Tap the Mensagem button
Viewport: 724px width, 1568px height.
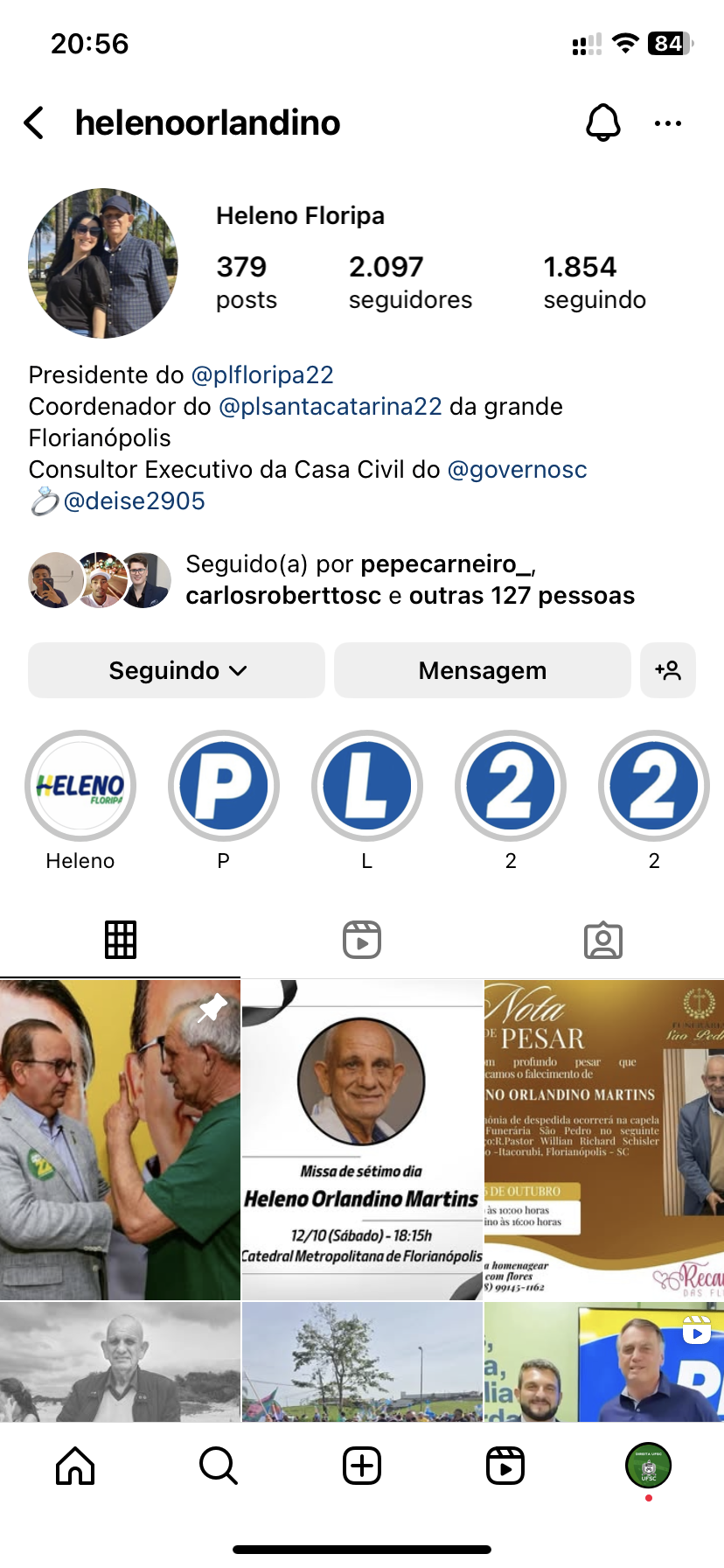tap(482, 670)
